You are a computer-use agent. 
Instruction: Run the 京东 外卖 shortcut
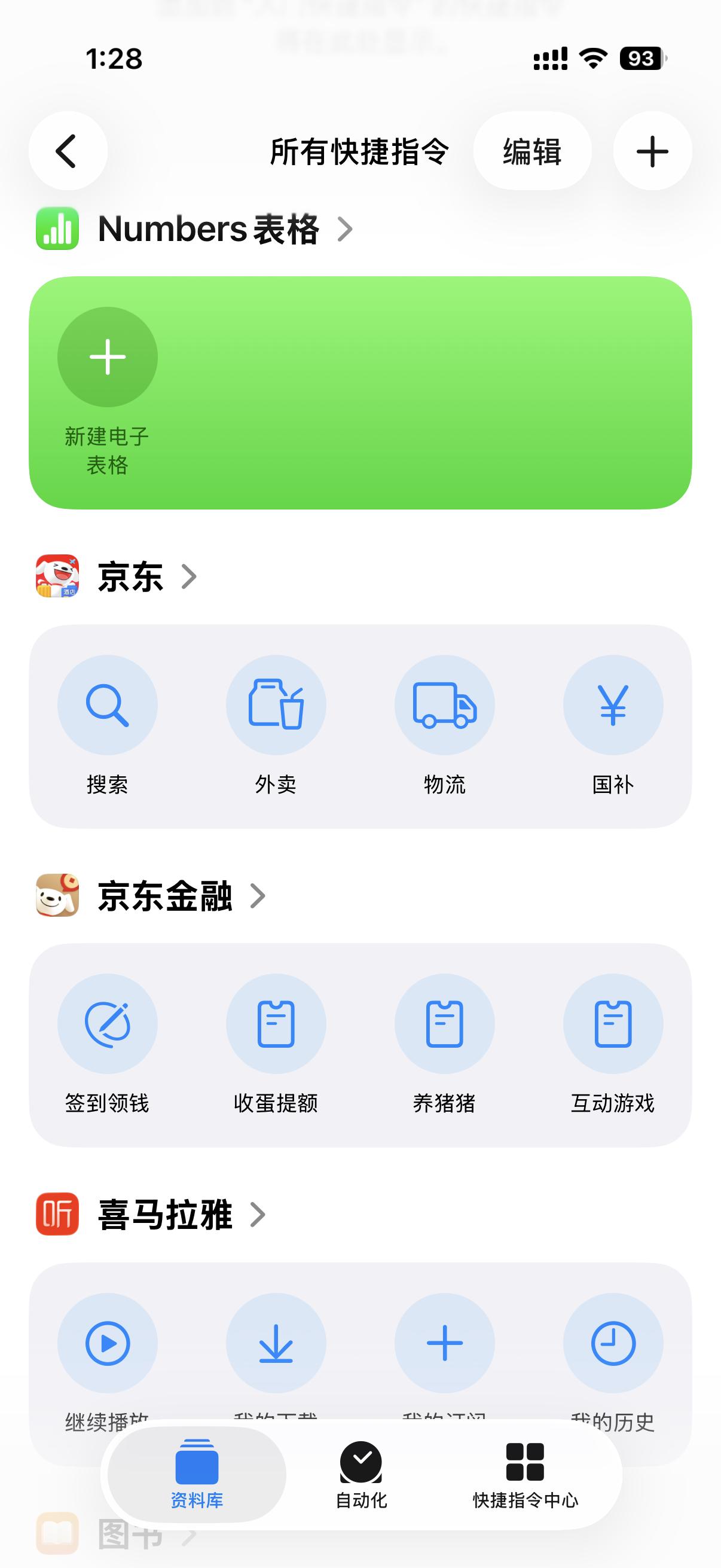point(276,706)
